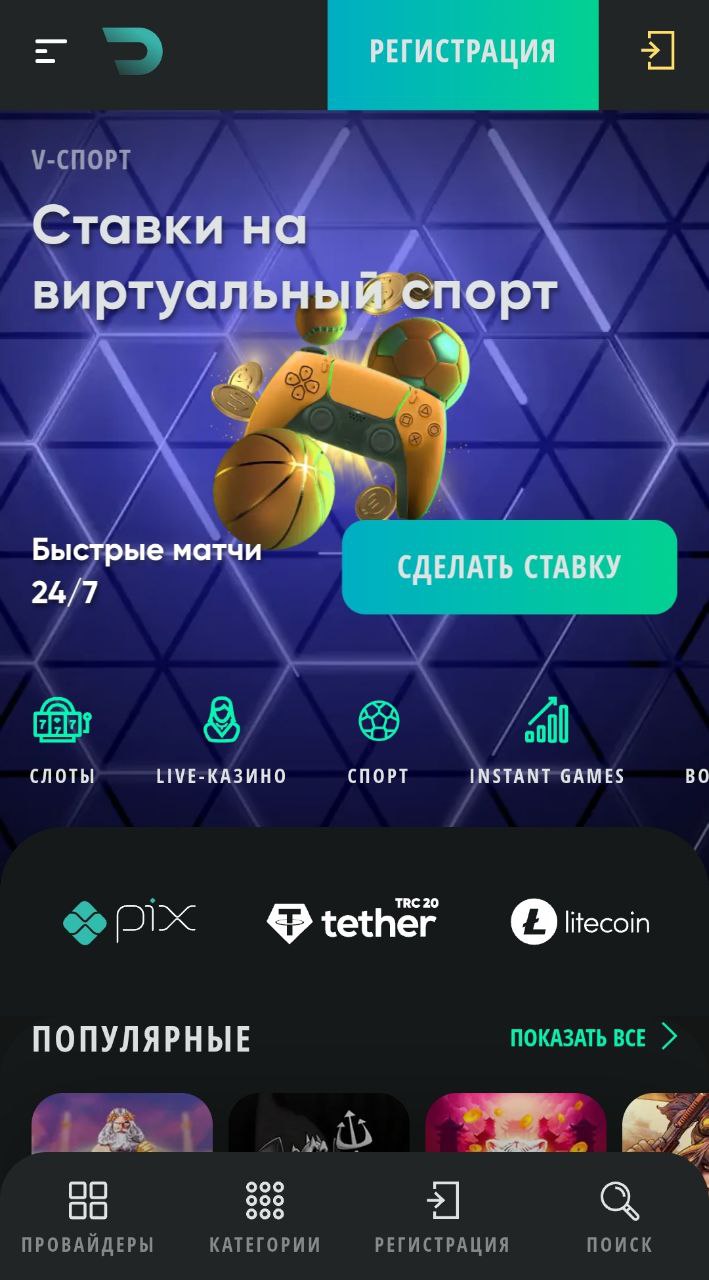The width and height of the screenshot is (709, 1280).
Task: Tap Регистрация in the bottom bar
Action: click(x=442, y=1217)
